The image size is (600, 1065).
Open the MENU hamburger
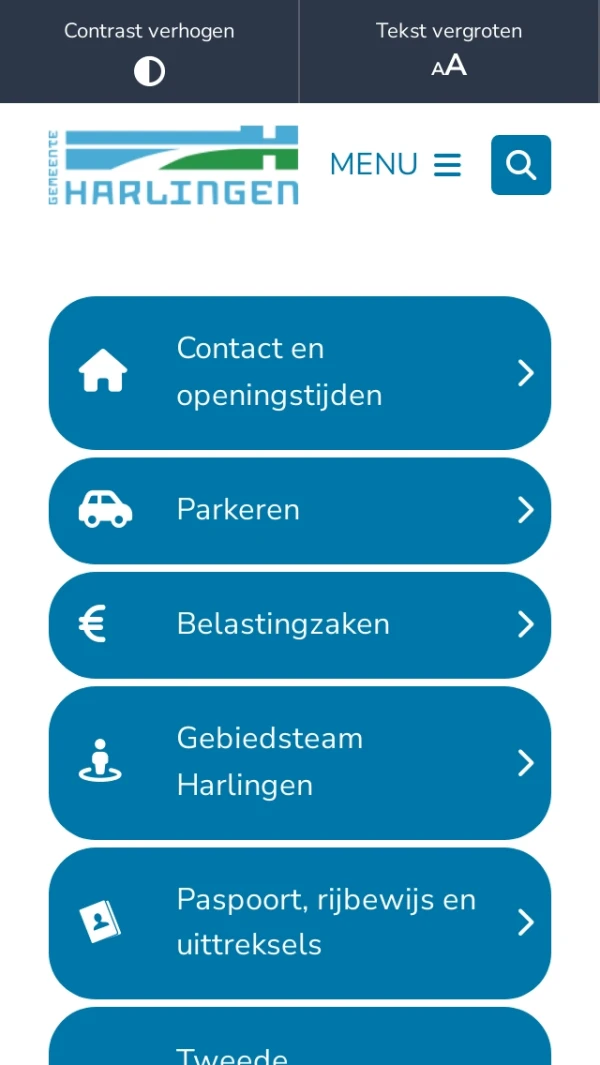pos(395,165)
